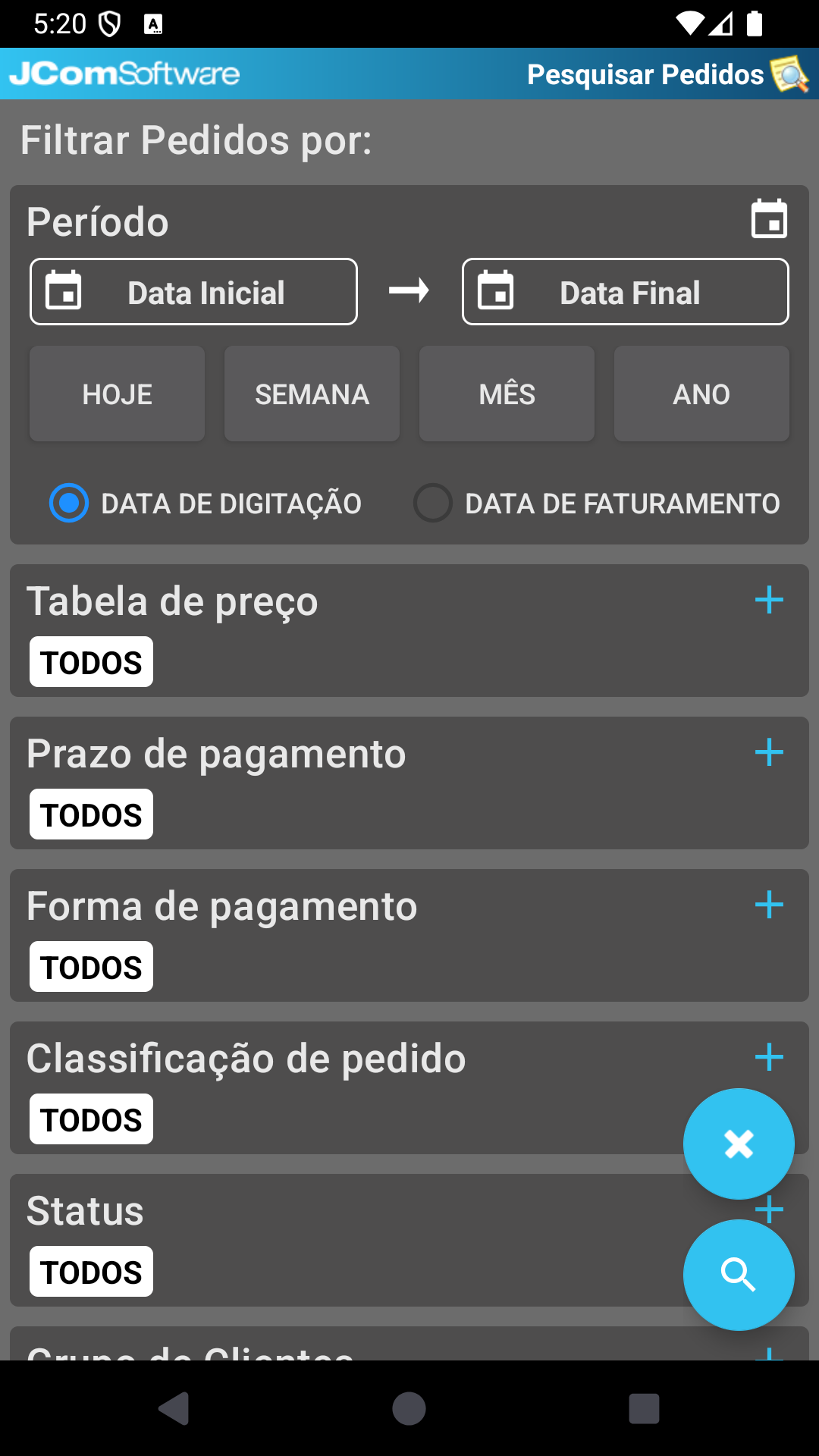Tap the floating search magnifier button
This screenshot has height=1456, width=819.
(739, 1275)
